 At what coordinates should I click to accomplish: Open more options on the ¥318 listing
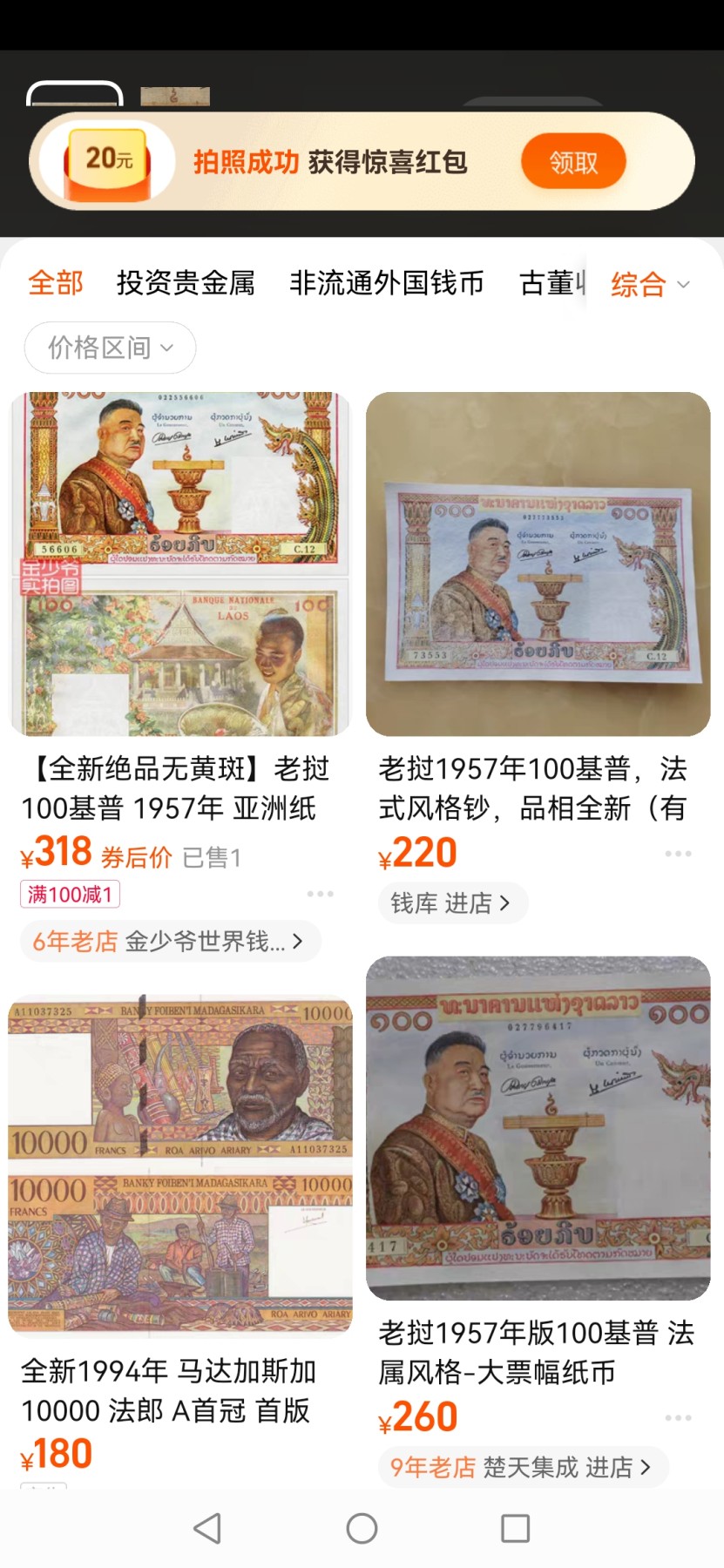click(x=320, y=894)
